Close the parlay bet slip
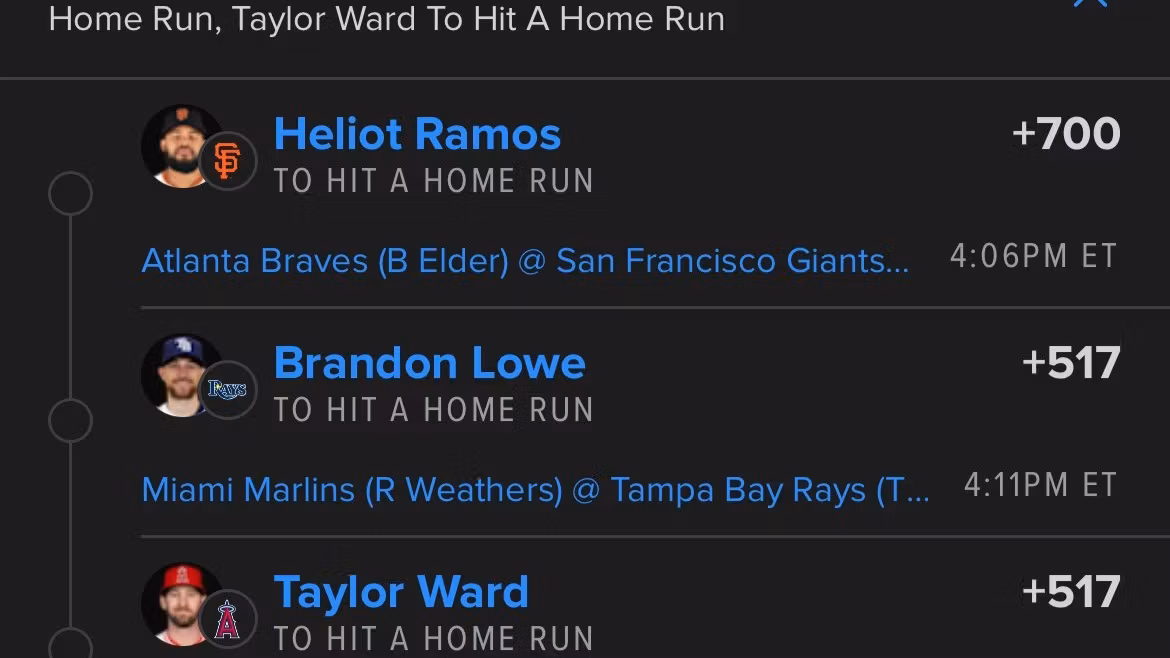 point(1090,4)
